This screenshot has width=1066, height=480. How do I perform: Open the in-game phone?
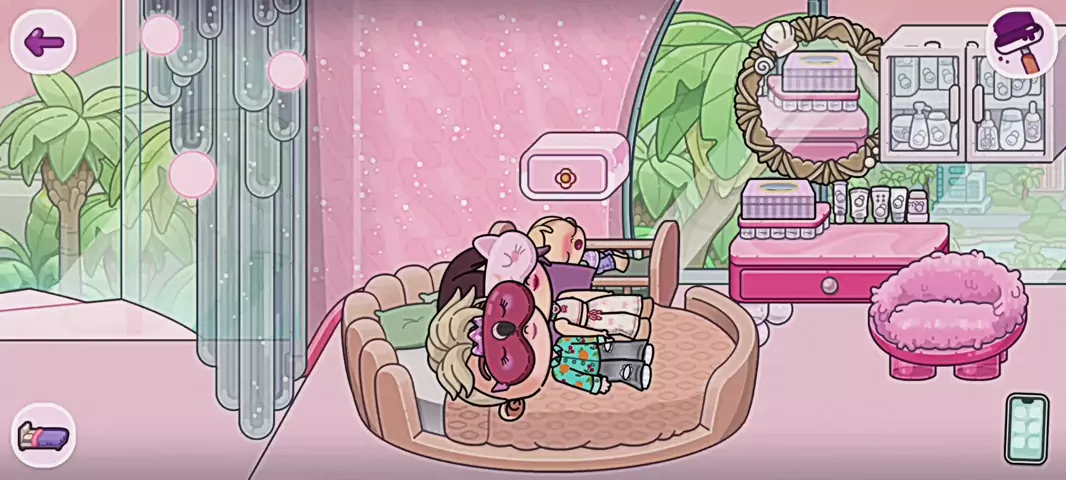click(1027, 430)
